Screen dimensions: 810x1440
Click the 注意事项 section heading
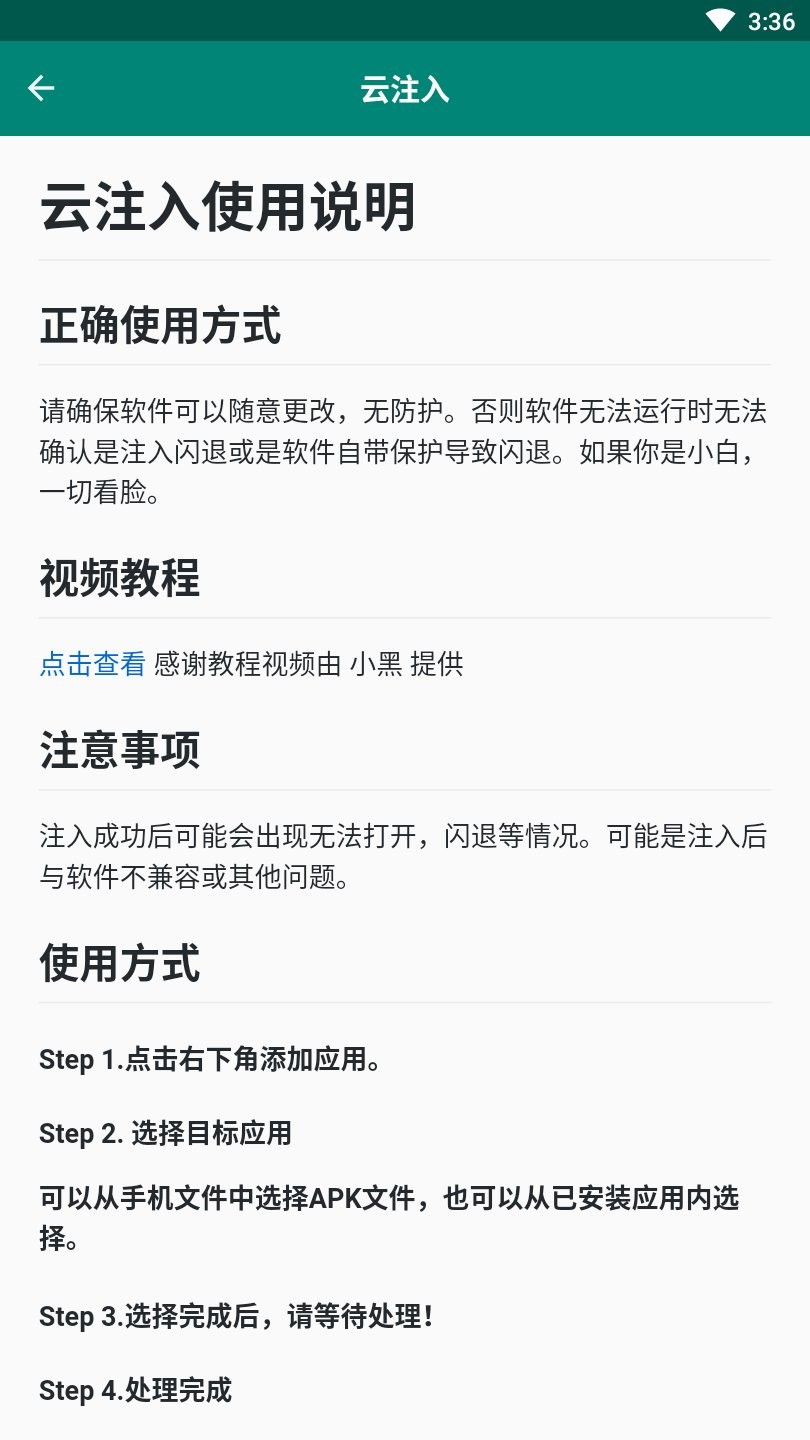[x=117, y=750]
